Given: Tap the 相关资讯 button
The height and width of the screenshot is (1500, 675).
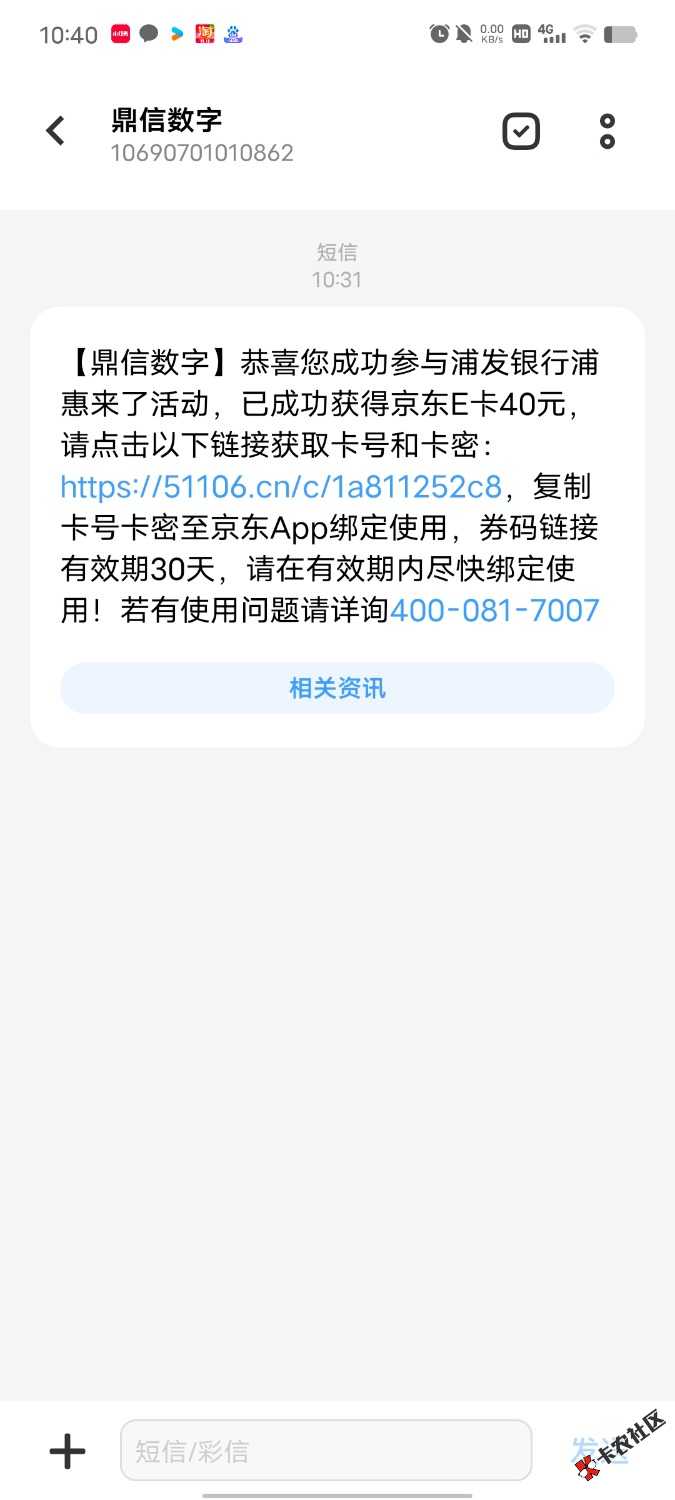Looking at the screenshot, I should click(337, 688).
